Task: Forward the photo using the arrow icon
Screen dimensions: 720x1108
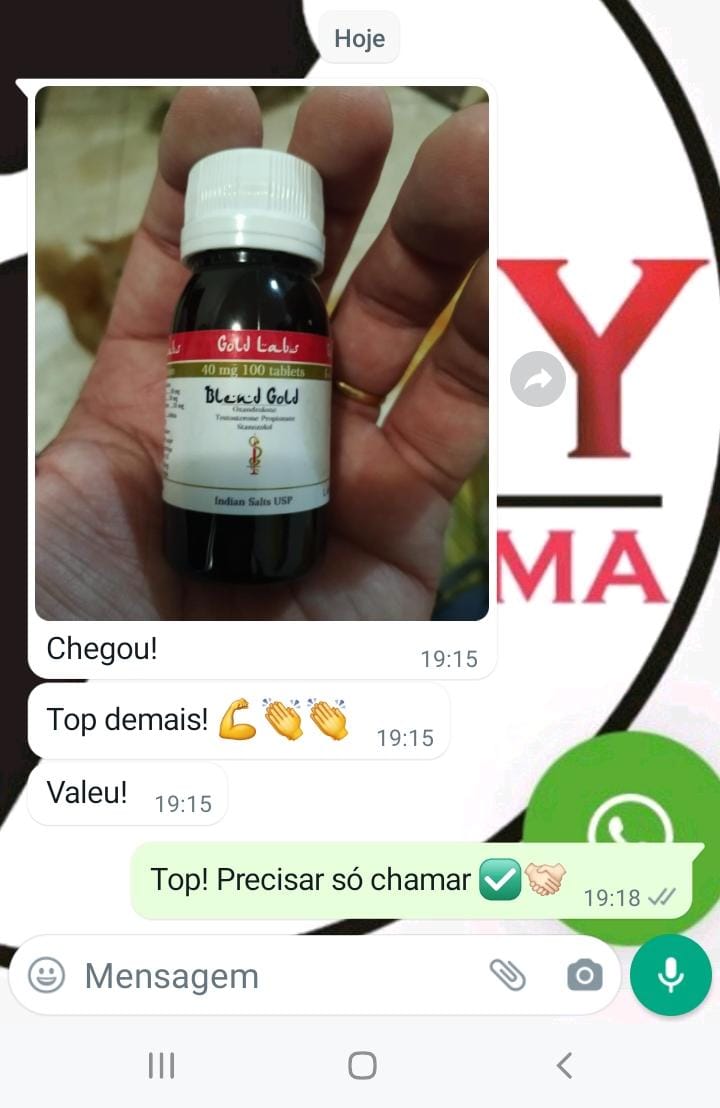Action: [x=538, y=379]
